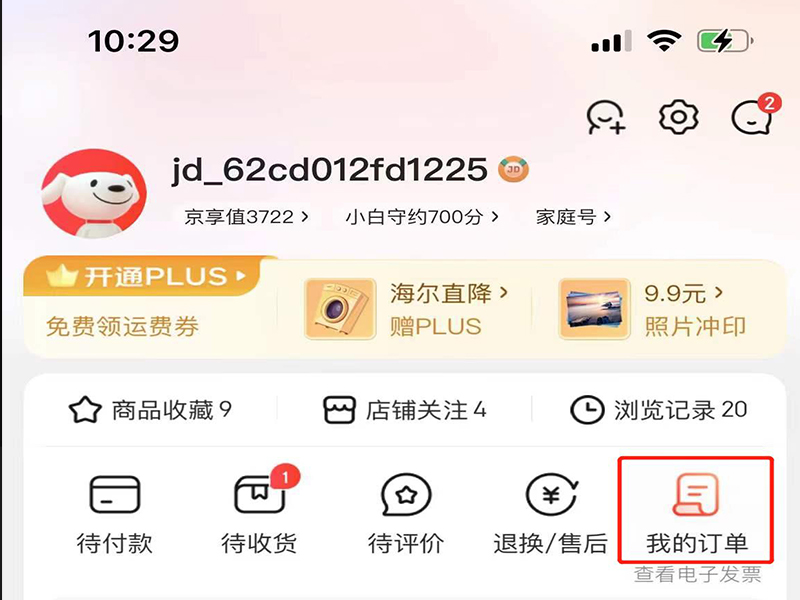This screenshot has height=600, width=800.
Task: Open 待评价 orders to review
Action: coord(406,512)
